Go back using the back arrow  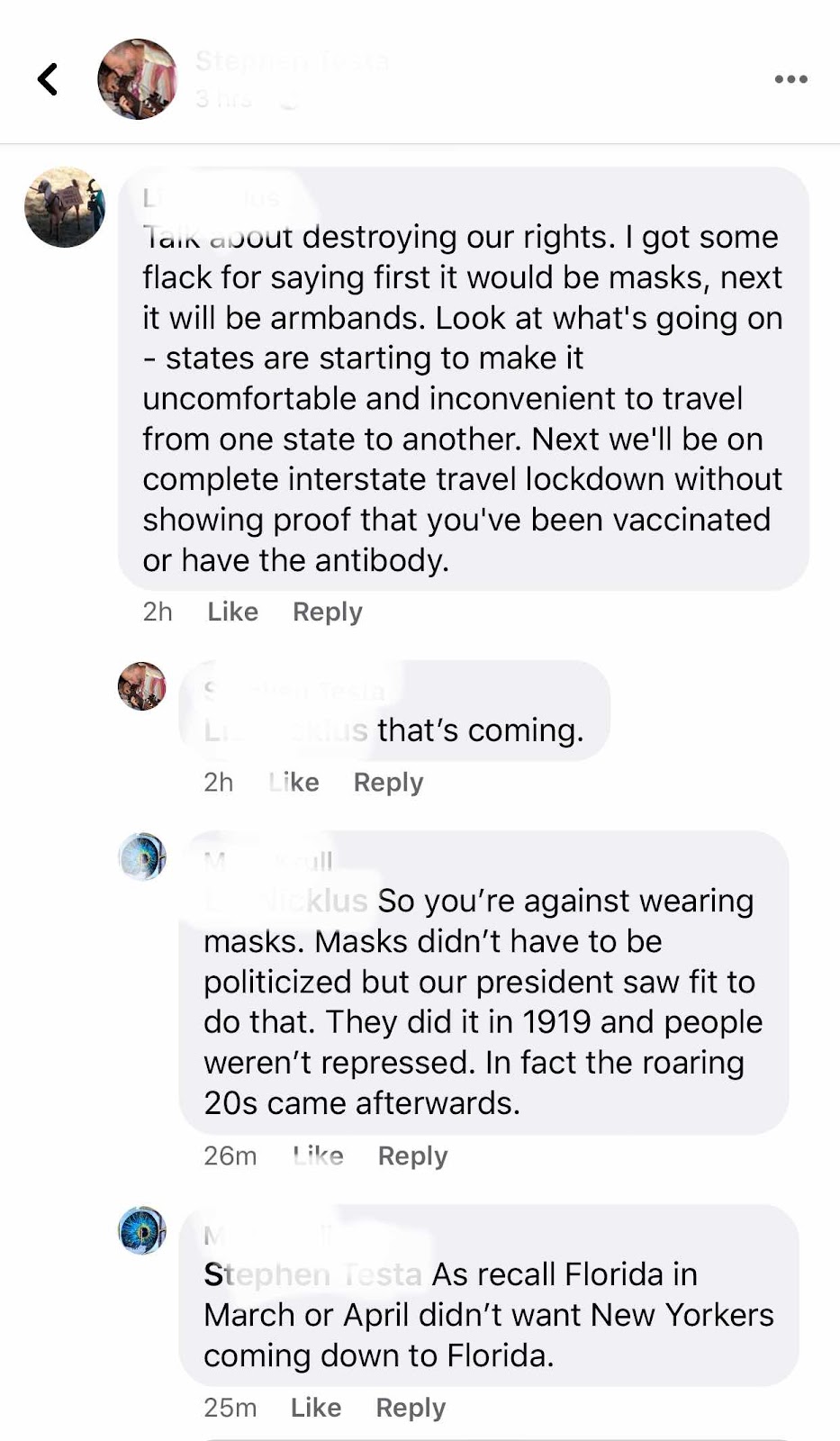[48, 79]
